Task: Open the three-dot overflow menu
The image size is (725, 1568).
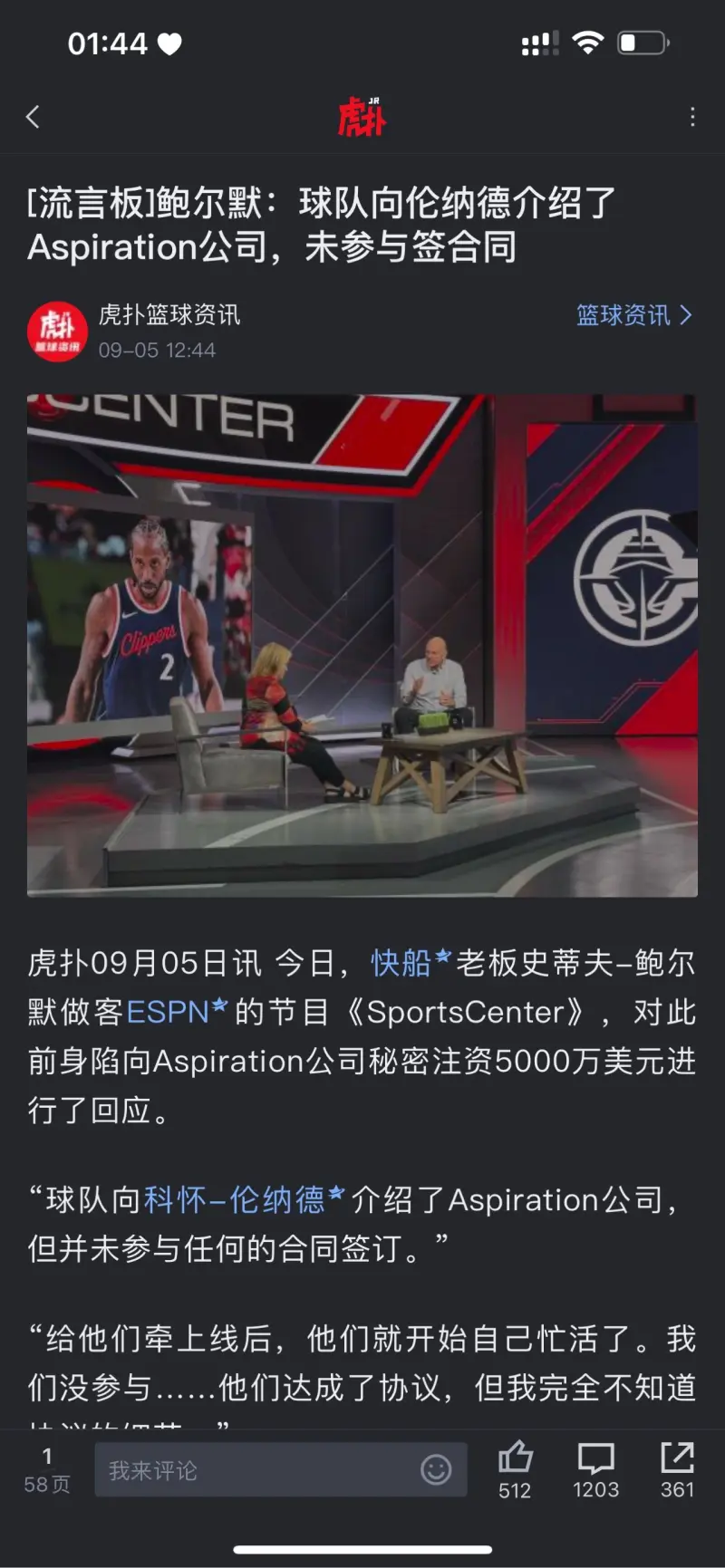Action: [692, 117]
